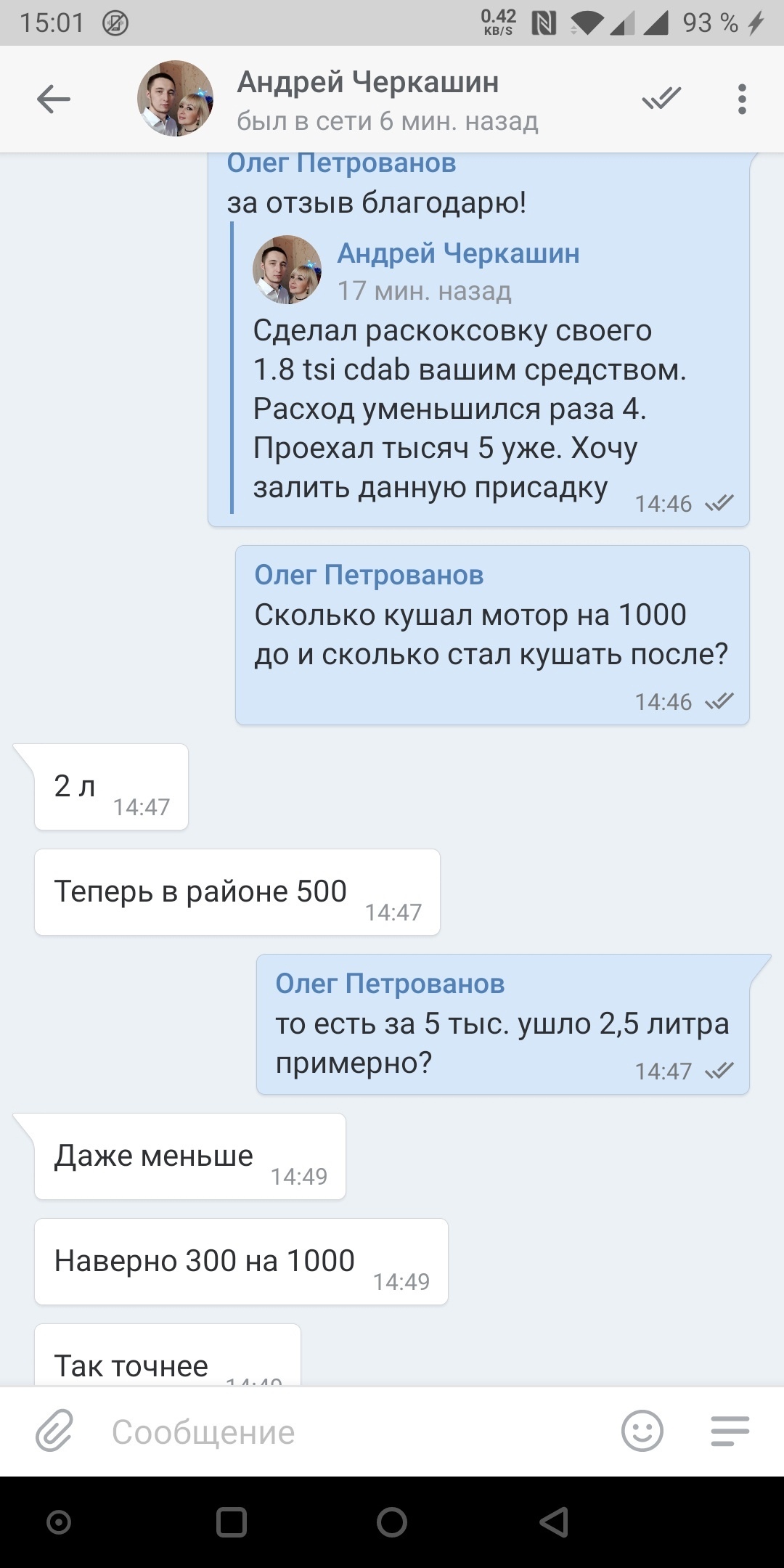Open the emoji smiley picker
This screenshot has width=784, height=1568.
click(642, 1432)
